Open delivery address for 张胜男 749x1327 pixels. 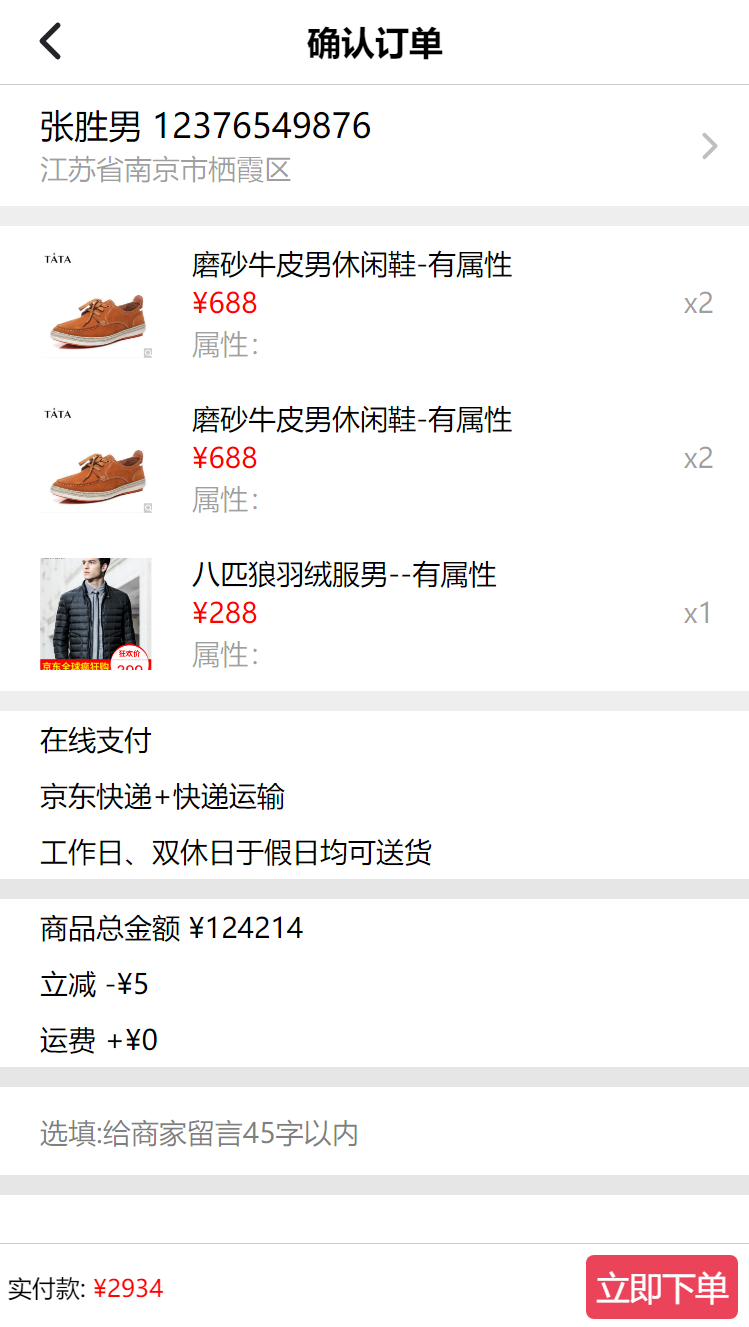374,146
